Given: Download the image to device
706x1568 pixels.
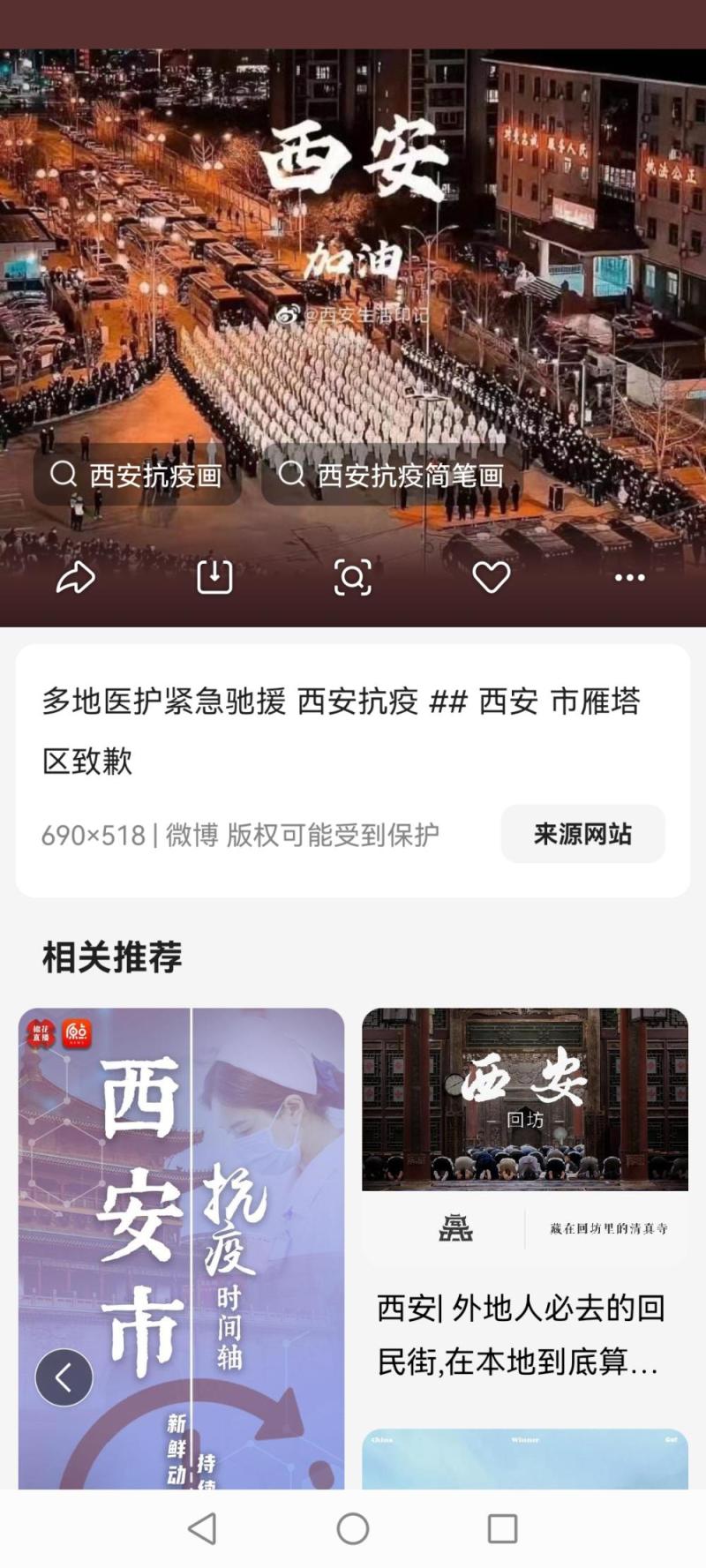Looking at the screenshot, I should tap(214, 577).
